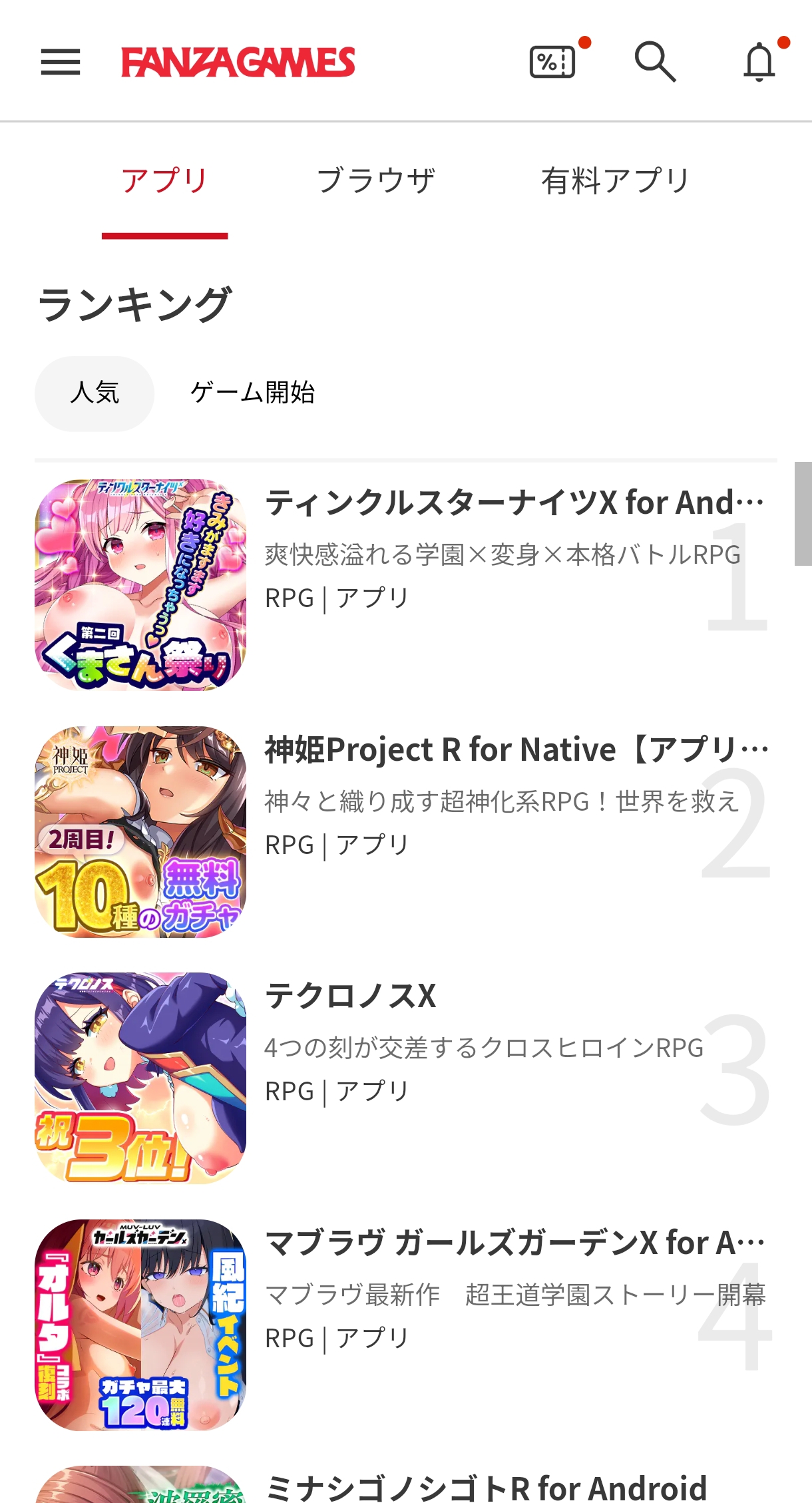Open the notifications bell
Viewport: 812px width, 1503px height.
[759, 63]
